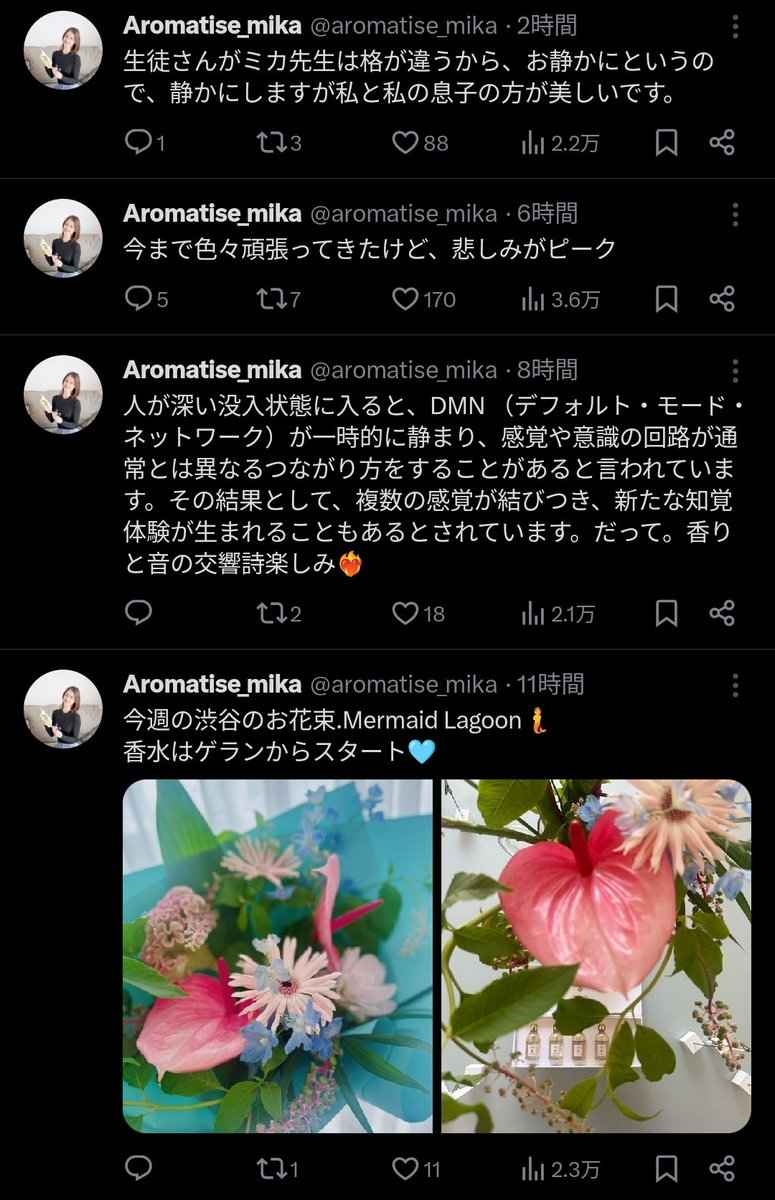Screen dimensions: 775x1200
Task: Like the post about 悲しみがピーク
Action: tap(404, 298)
